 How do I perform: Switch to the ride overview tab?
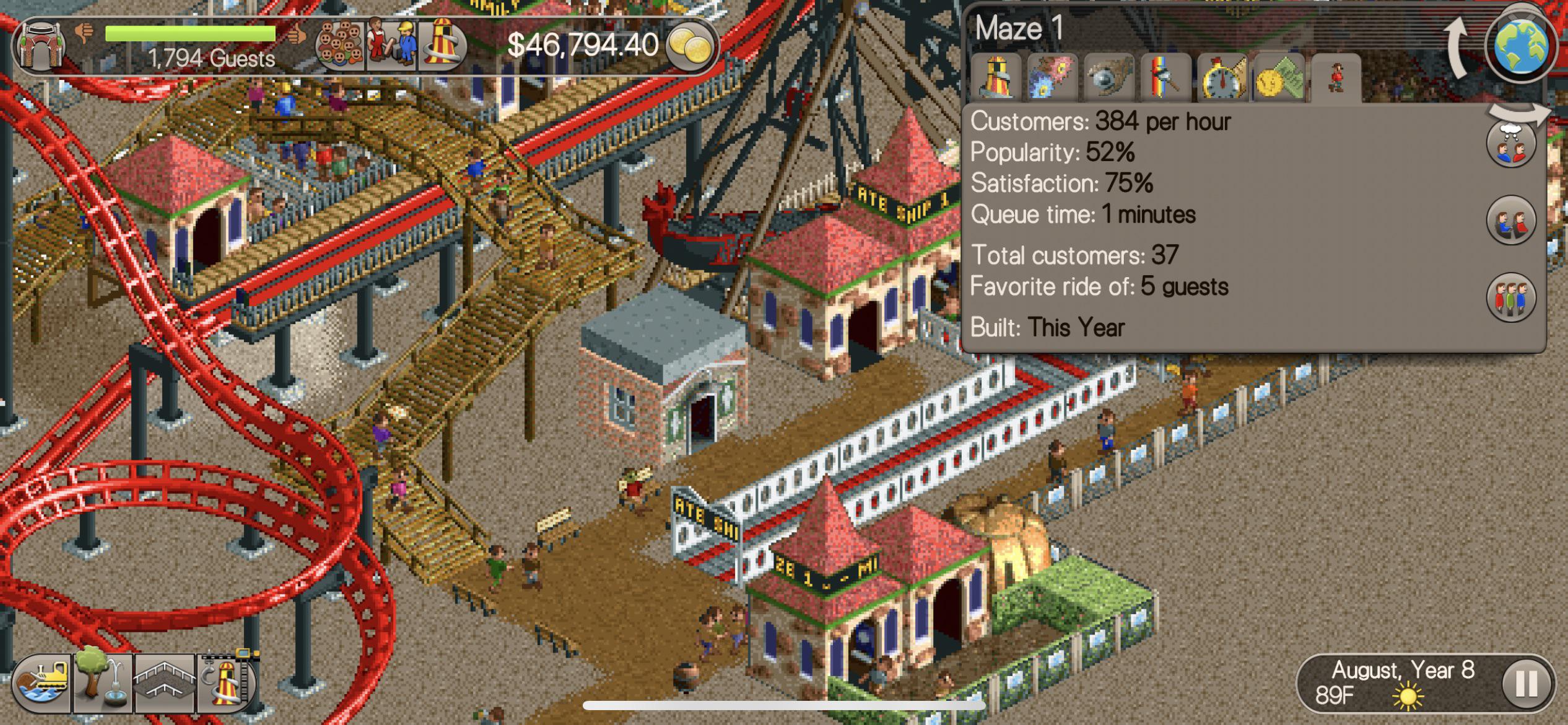996,78
